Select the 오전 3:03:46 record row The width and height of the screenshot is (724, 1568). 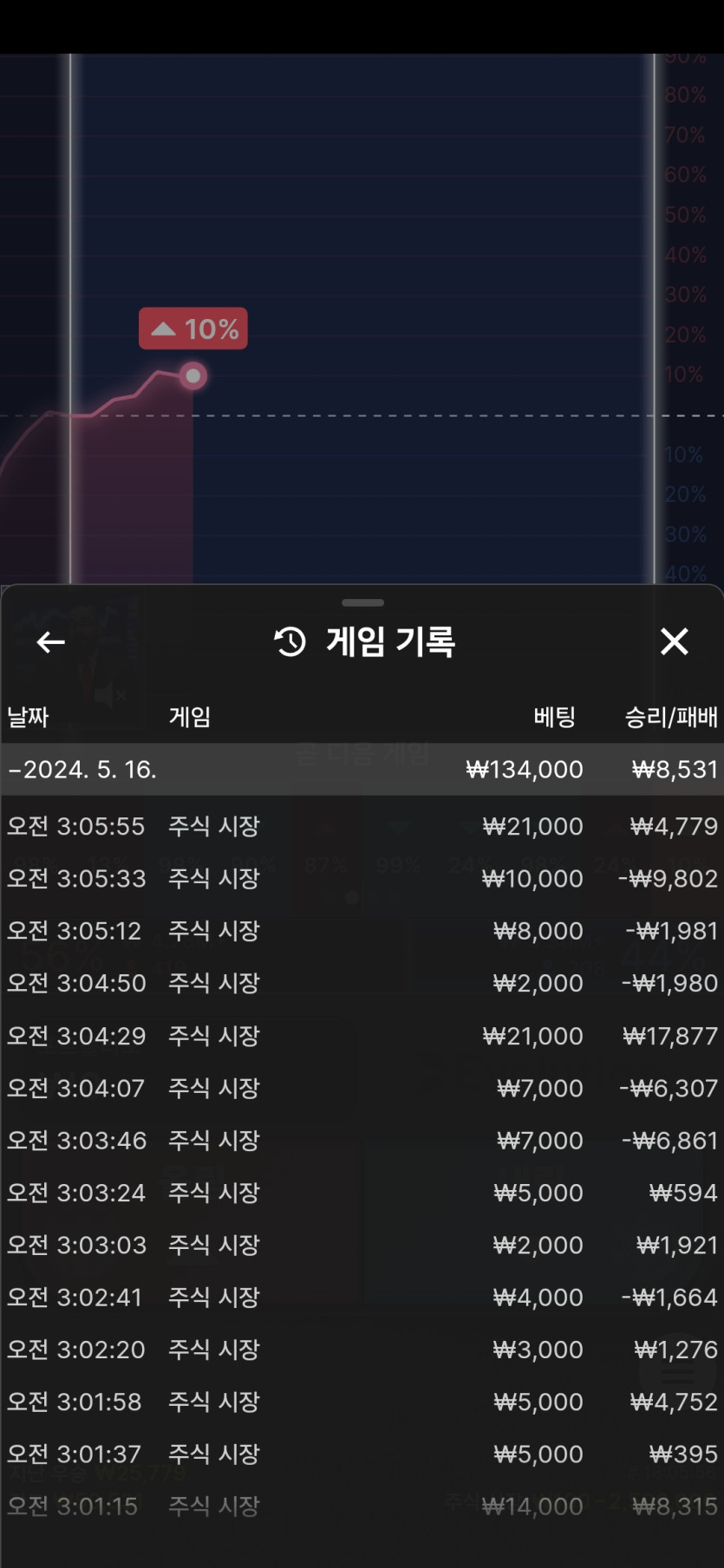[362, 1140]
